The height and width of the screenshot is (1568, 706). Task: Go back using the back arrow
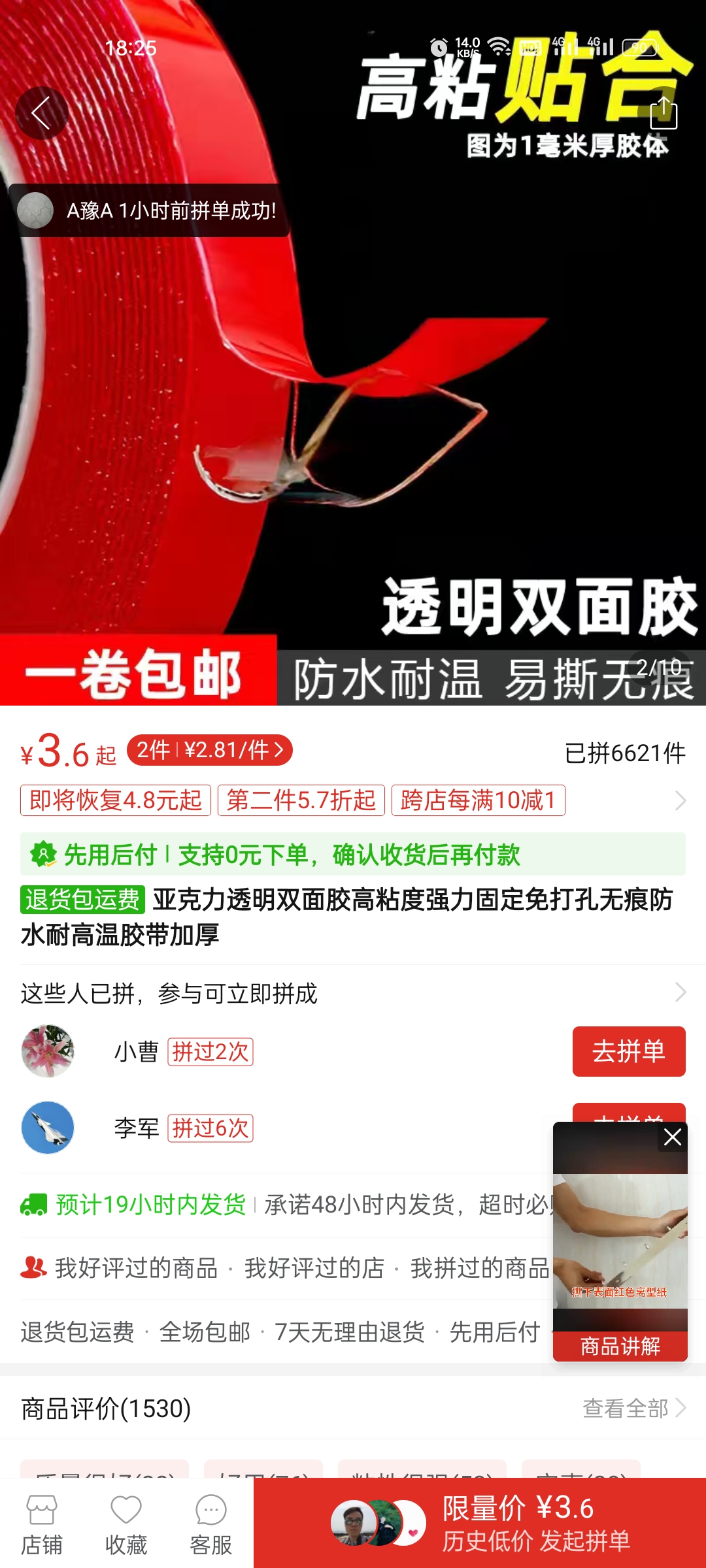[41, 113]
